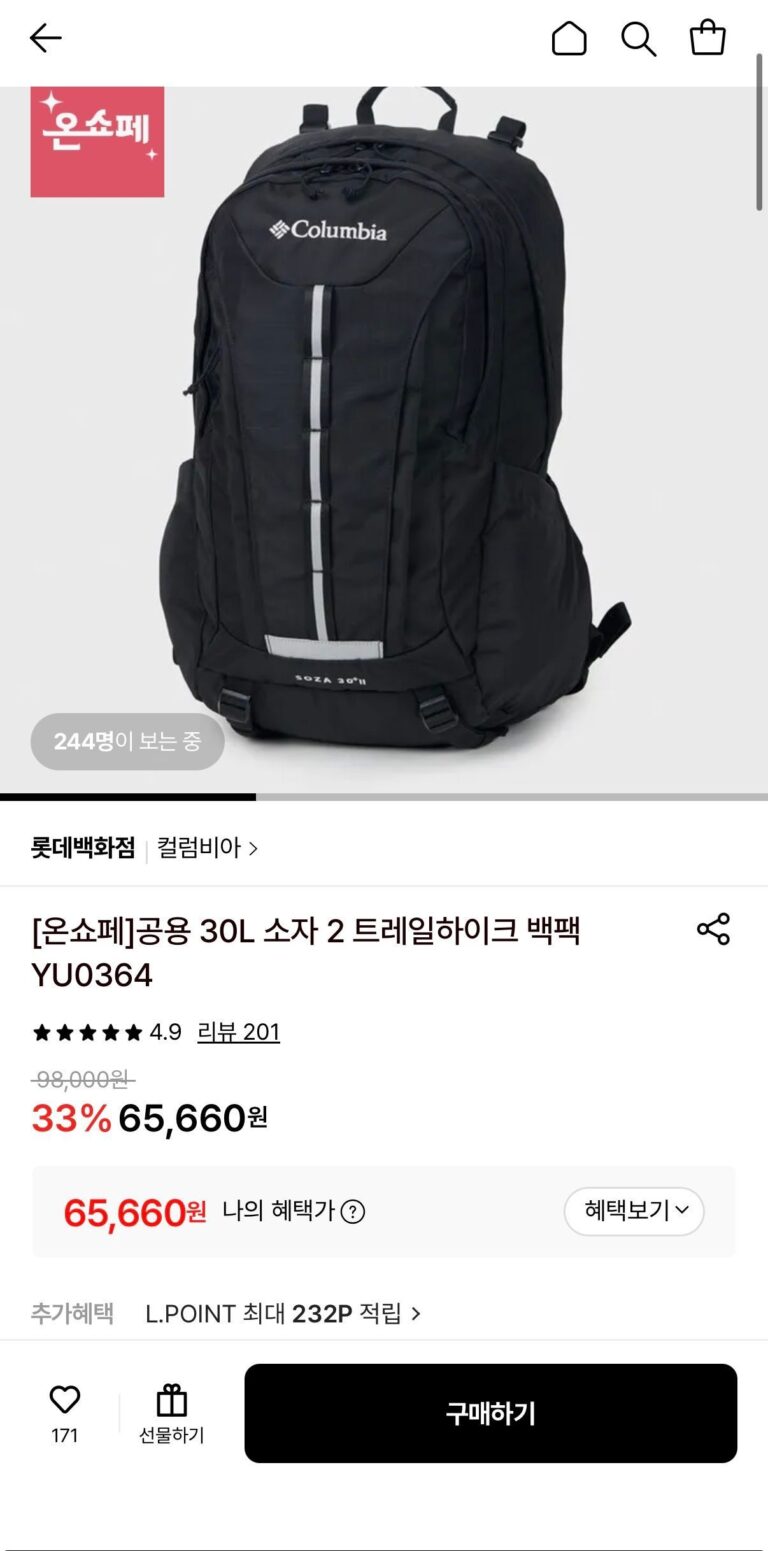Tap the 나의 혜택가 help question mark

353,1212
